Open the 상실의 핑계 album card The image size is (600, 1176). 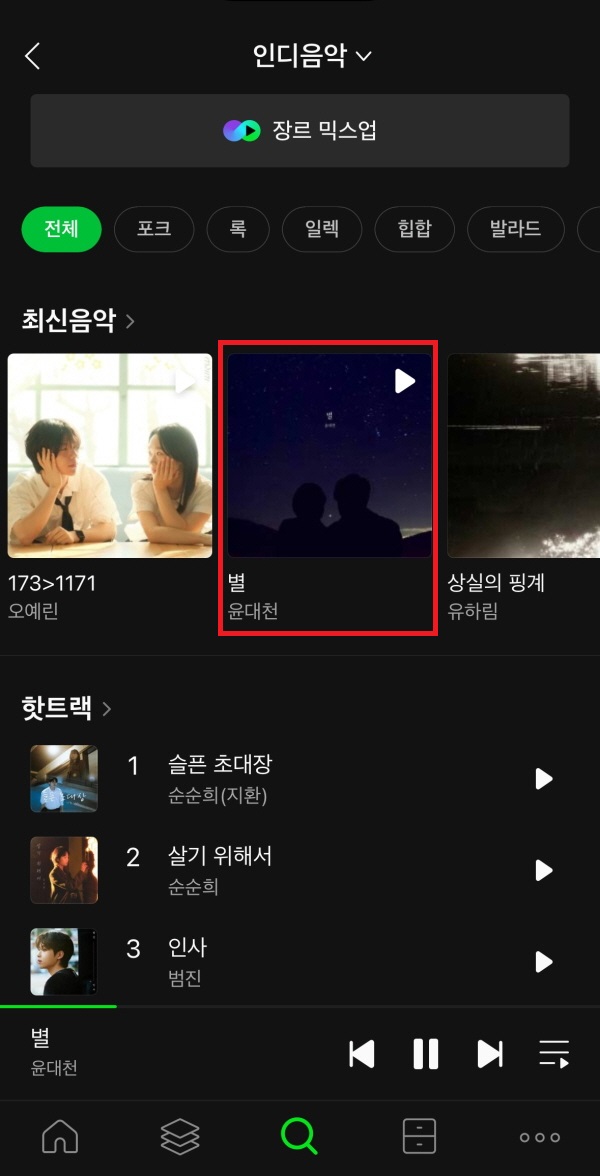(523, 456)
